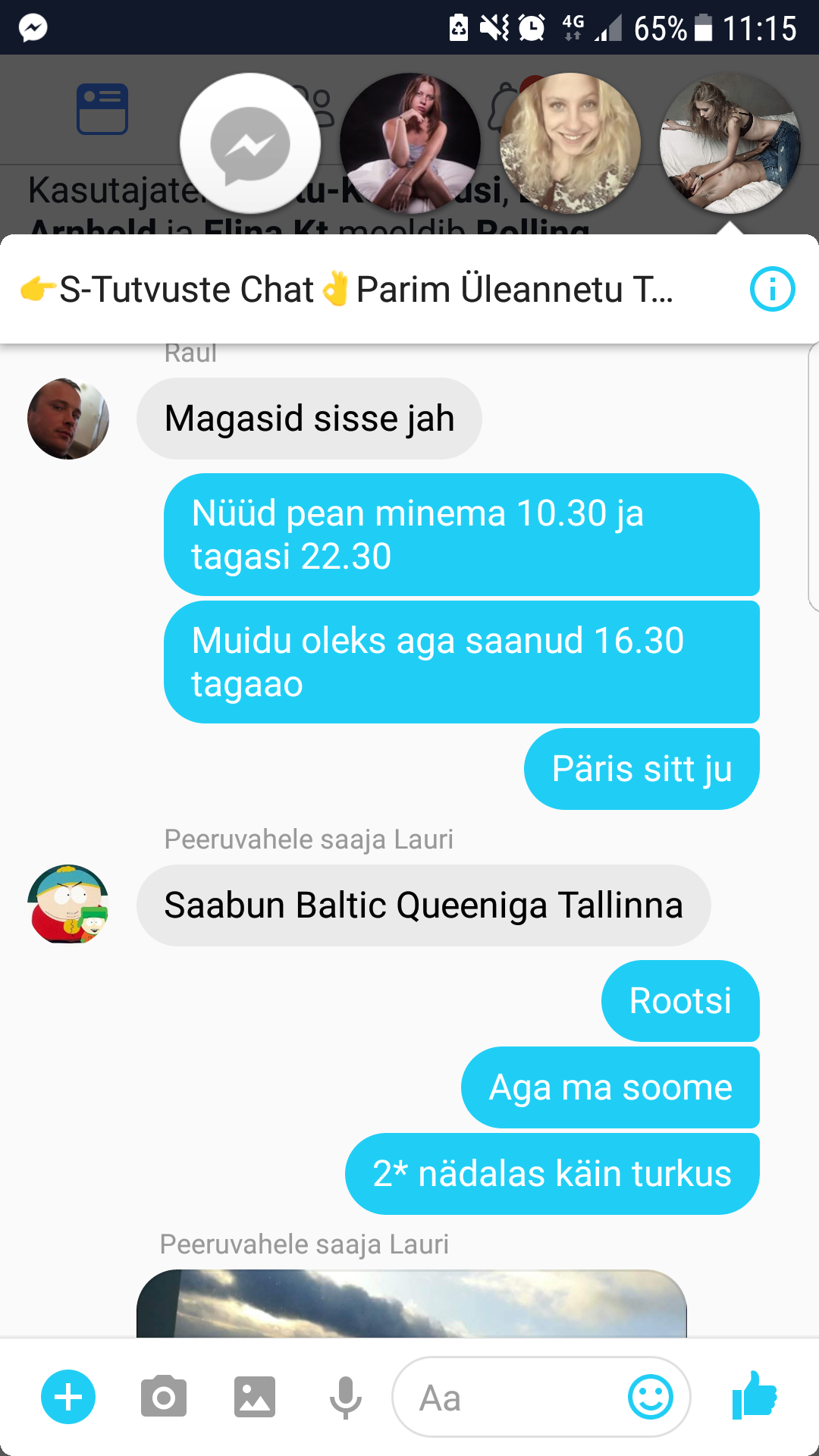This screenshot has height=1456, width=819.
Task: Tap the Messenger chat head bubble
Action: pyautogui.click(x=250, y=143)
